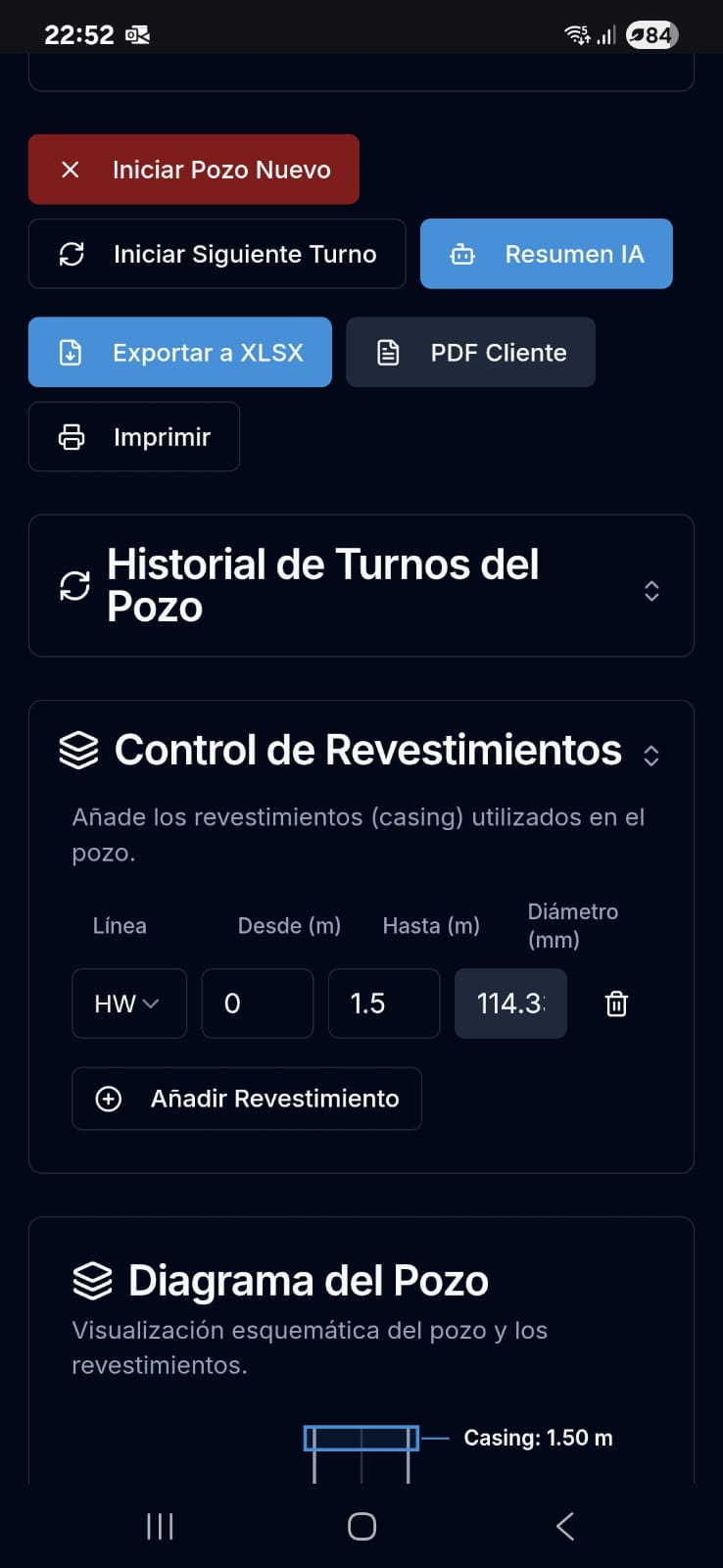Select the Diámetro (mm) field

[510, 1004]
